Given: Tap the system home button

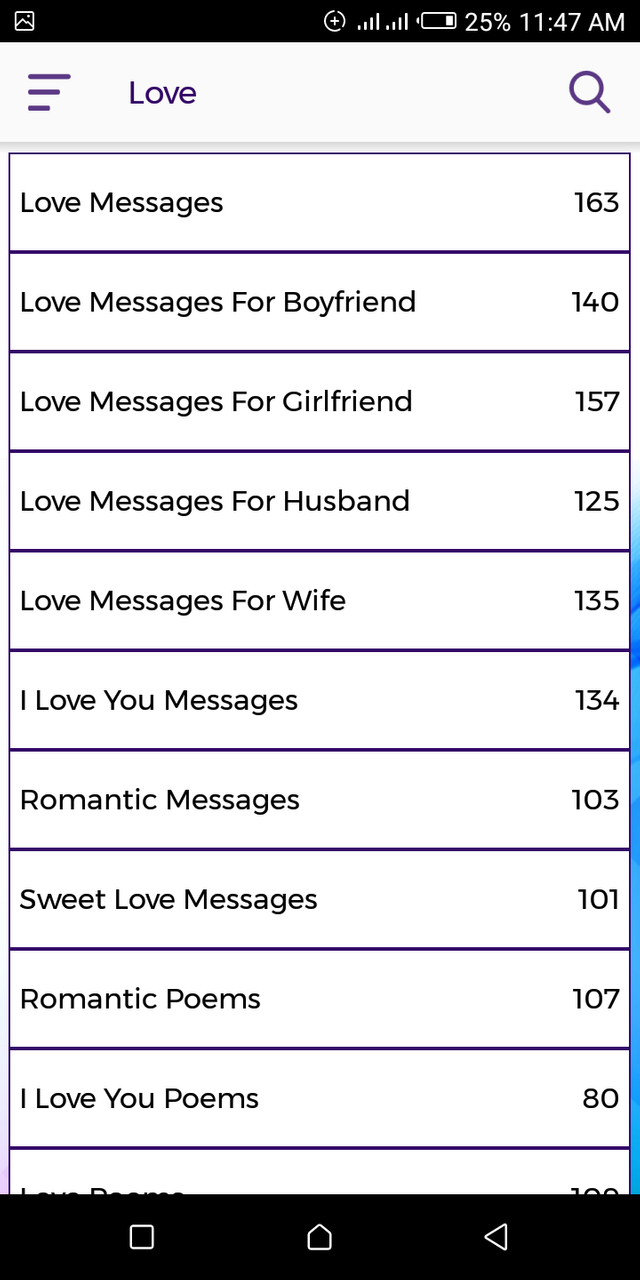Looking at the screenshot, I should pyautogui.click(x=319, y=1237).
